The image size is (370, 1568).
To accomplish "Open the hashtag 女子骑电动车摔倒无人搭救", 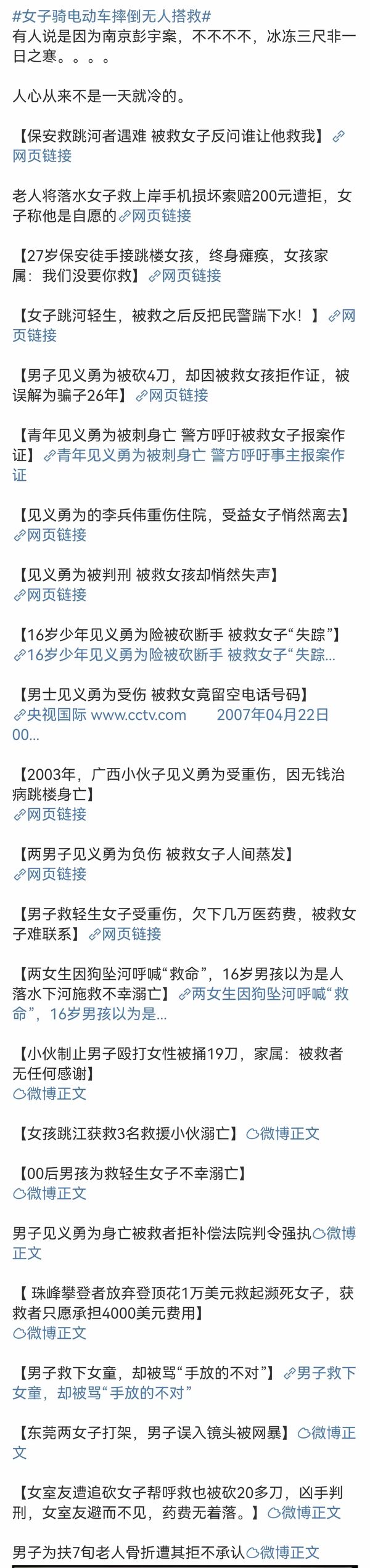I will 111,17.
